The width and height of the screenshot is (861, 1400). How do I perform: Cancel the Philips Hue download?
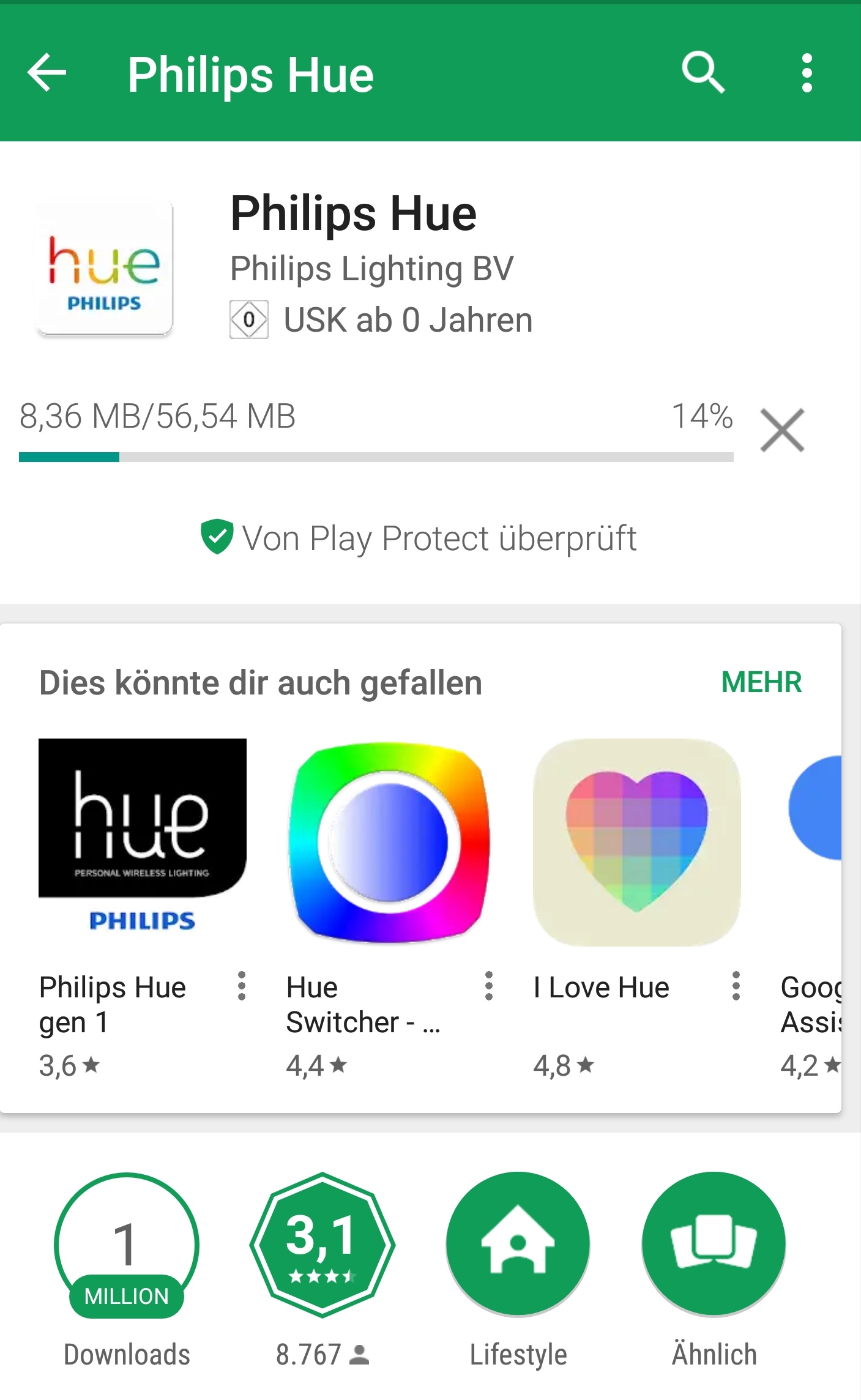[x=781, y=430]
